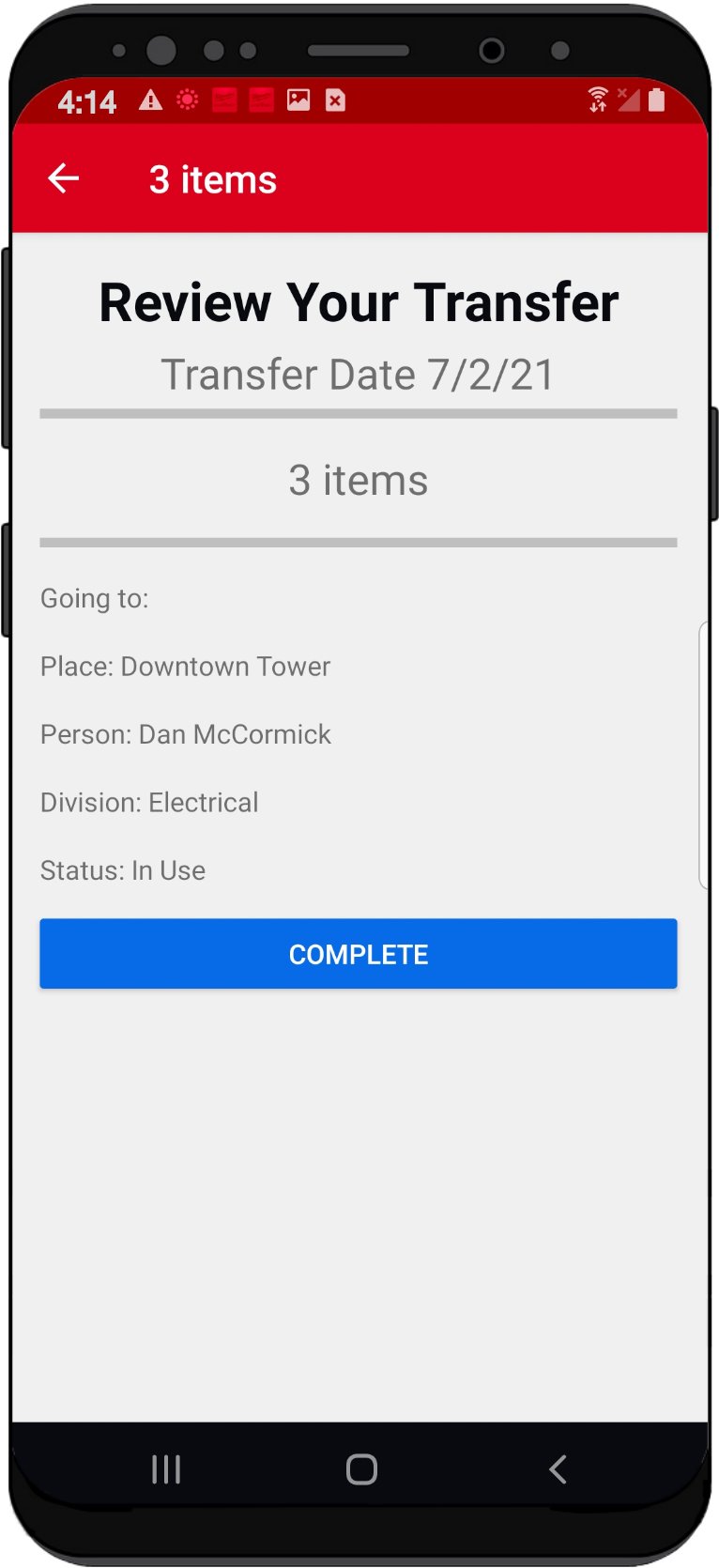Select the Person: Dan McCormick row
The height and width of the screenshot is (1568, 719).
click(x=185, y=734)
